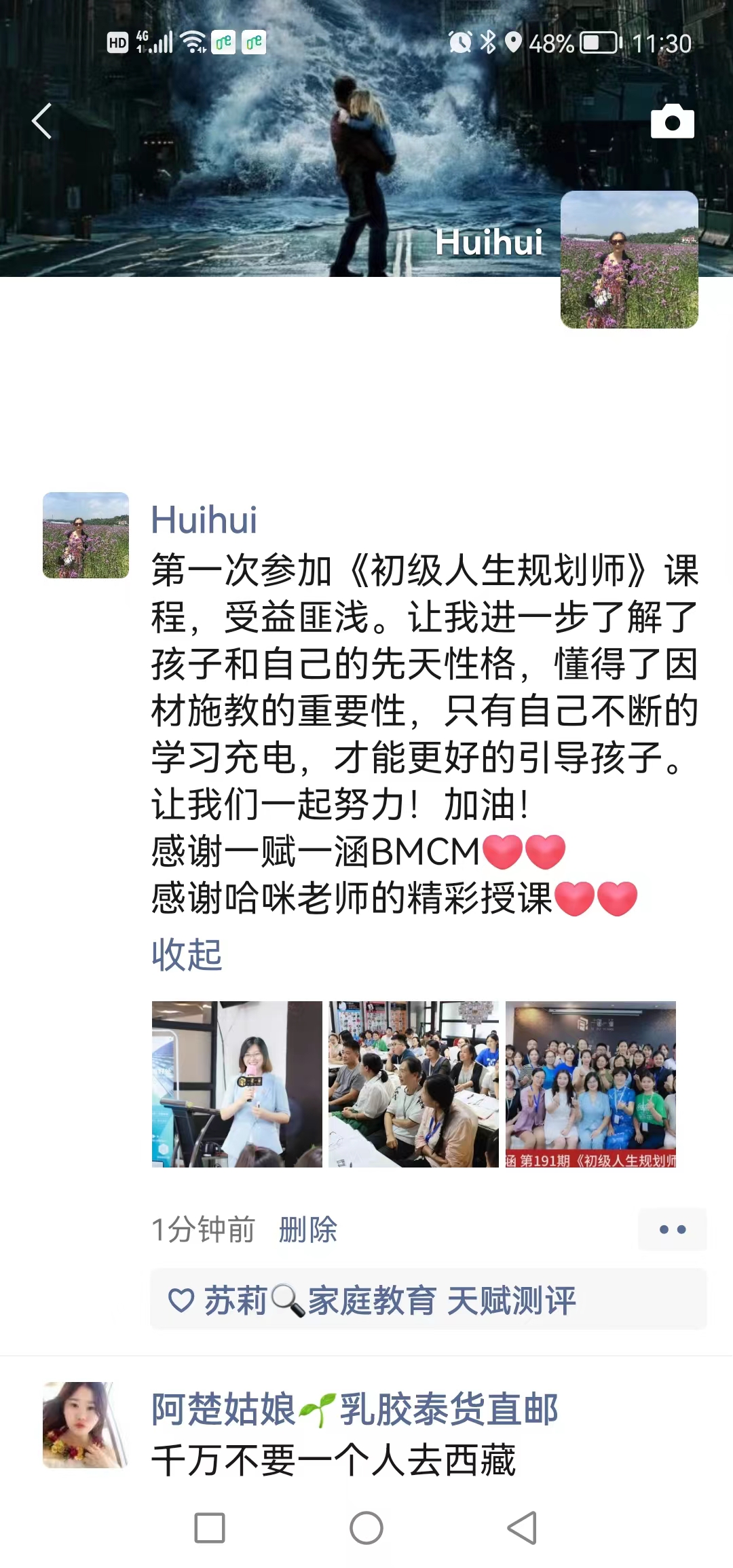Go back using the top-left arrow
The width and height of the screenshot is (733, 1568).
[42, 122]
